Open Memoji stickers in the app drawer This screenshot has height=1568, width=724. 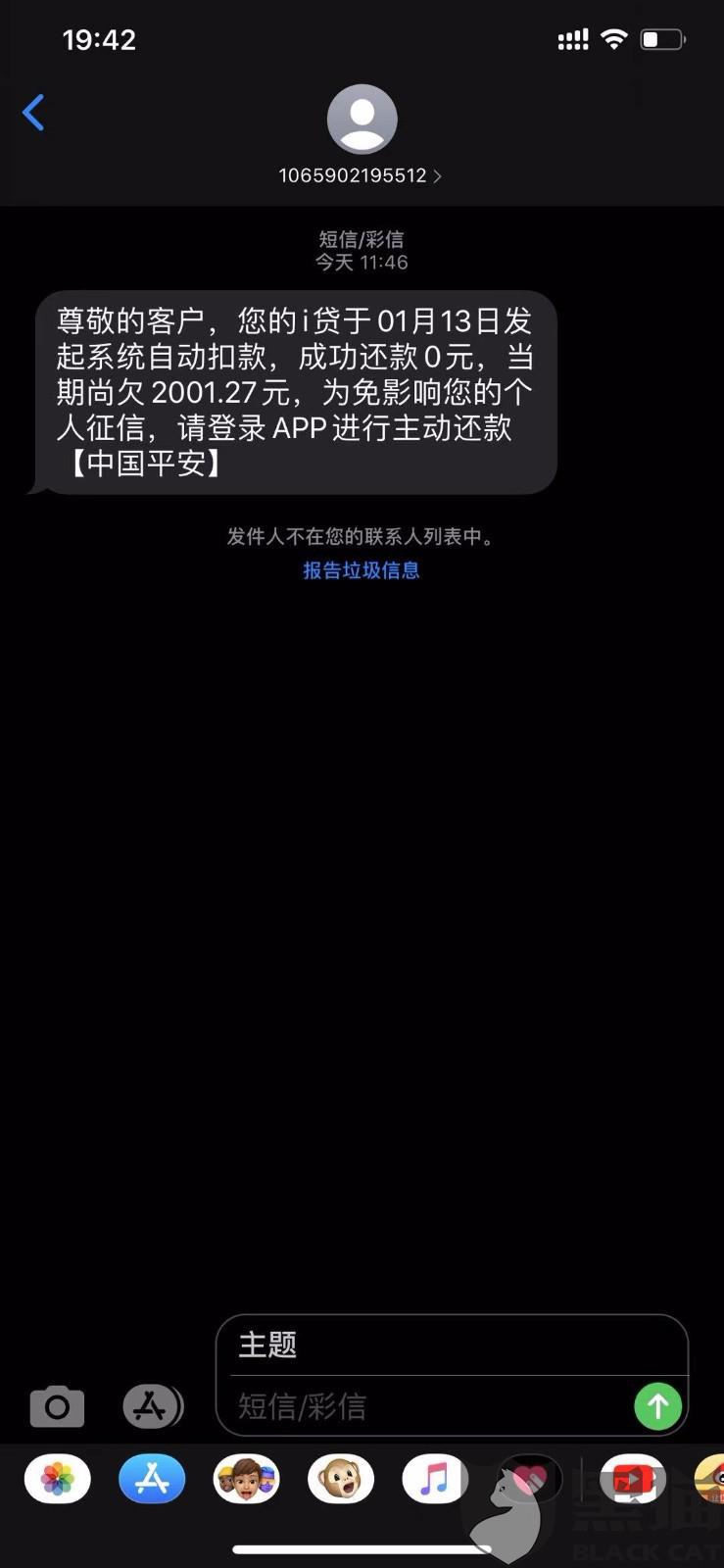(x=246, y=1479)
